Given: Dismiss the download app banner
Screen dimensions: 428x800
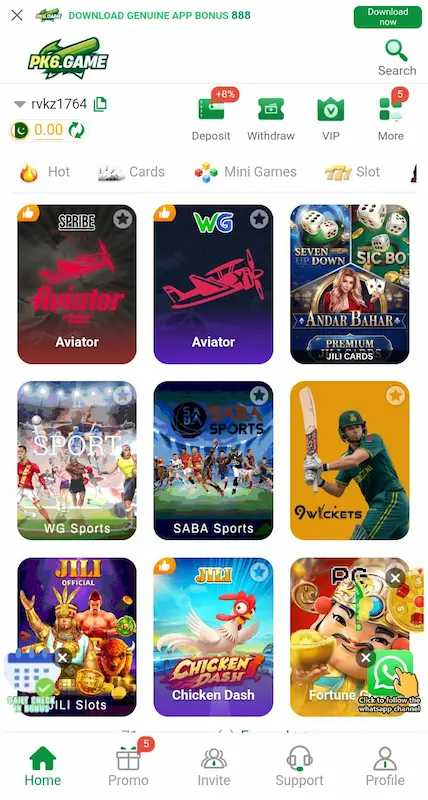Looking at the screenshot, I should coord(17,15).
